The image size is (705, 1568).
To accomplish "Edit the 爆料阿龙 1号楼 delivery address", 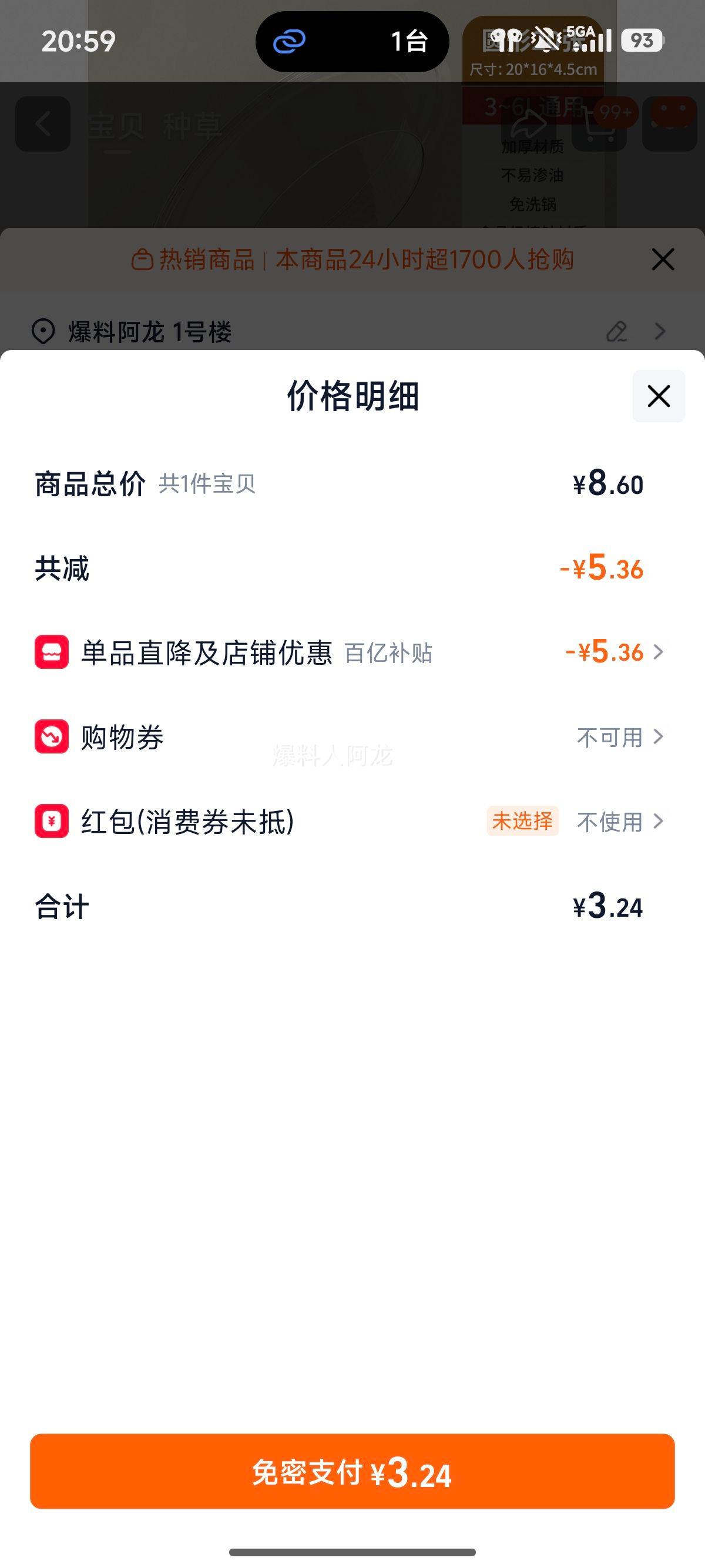I will (616, 332).
